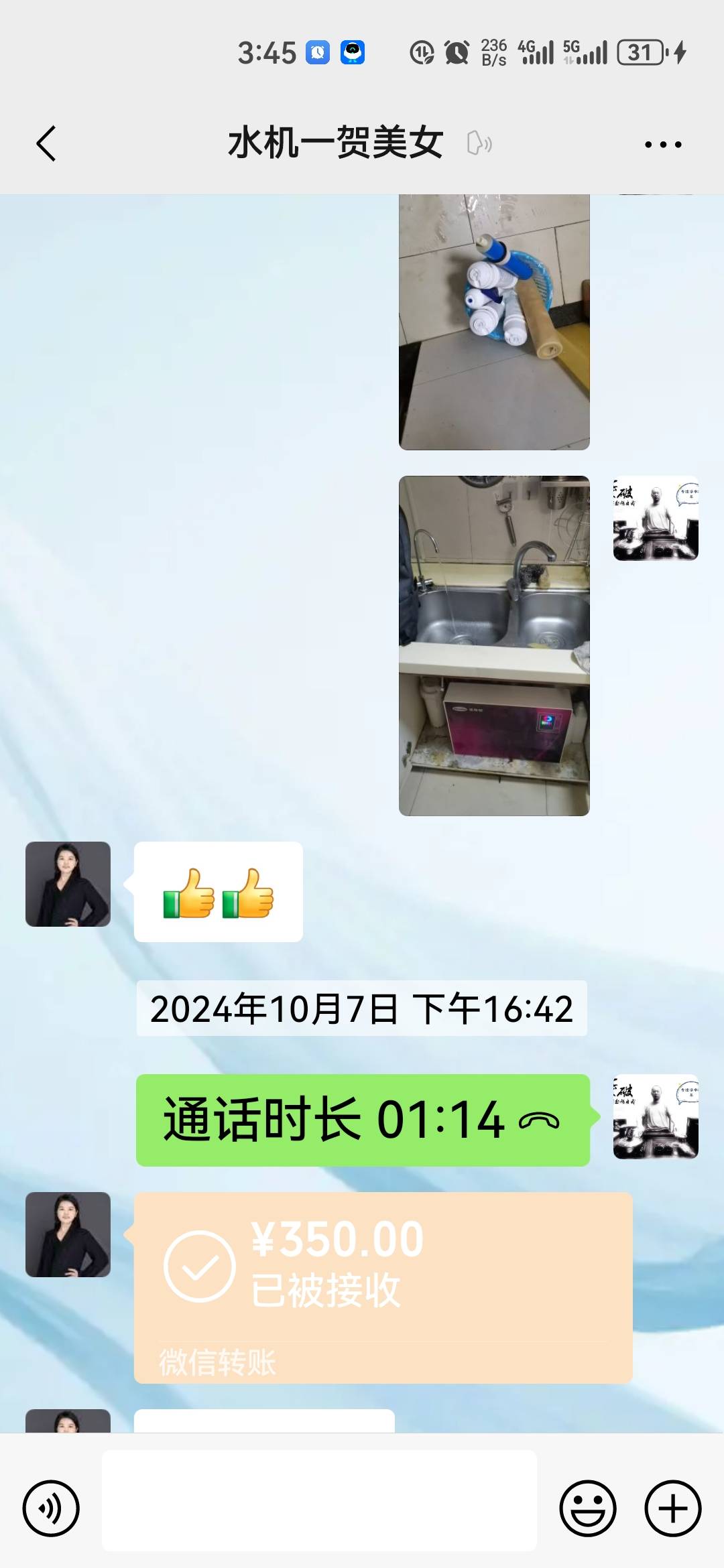Go back from the chat
Image resolution: width=724 pixels, height=1568 pixels.
coord(46,144)
